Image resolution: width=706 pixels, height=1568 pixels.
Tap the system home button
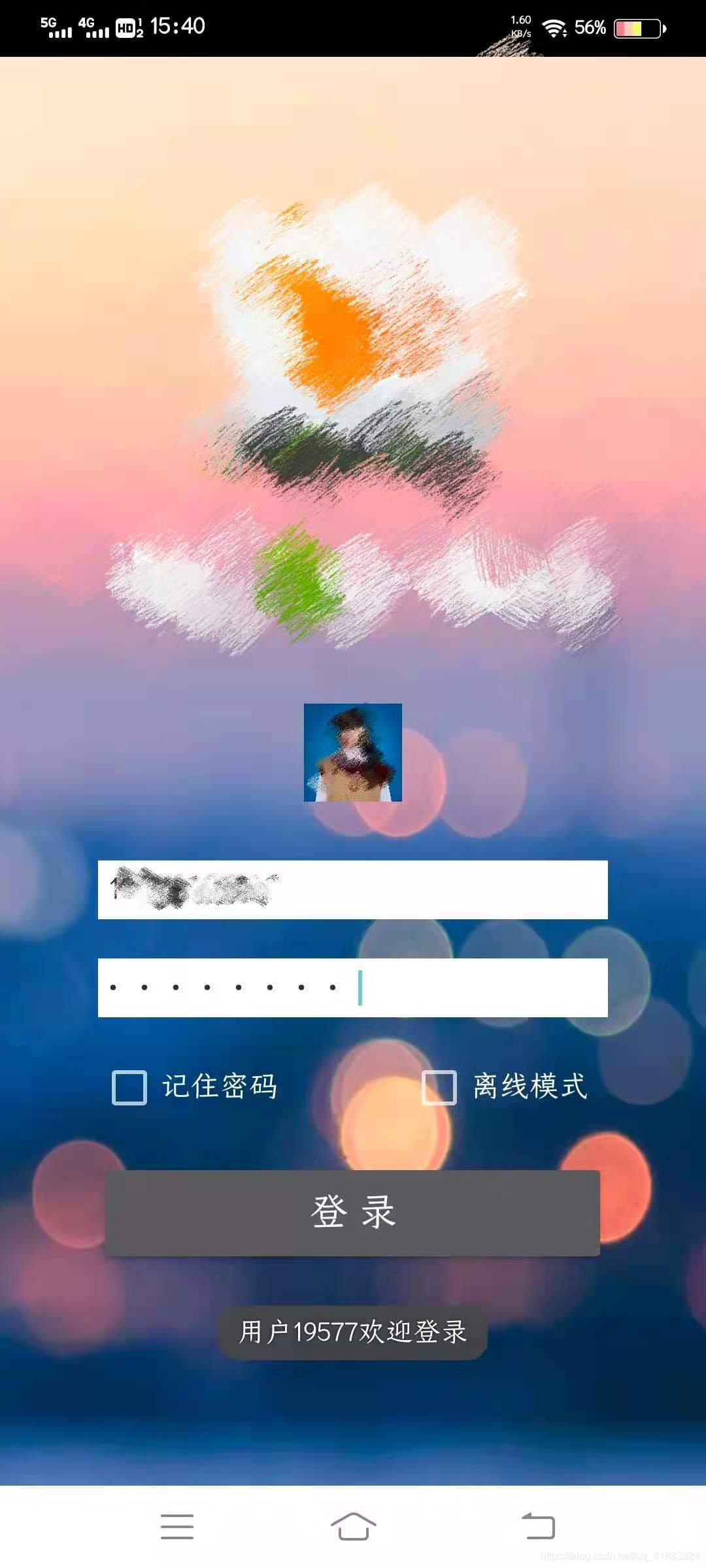pos(353,1526)
